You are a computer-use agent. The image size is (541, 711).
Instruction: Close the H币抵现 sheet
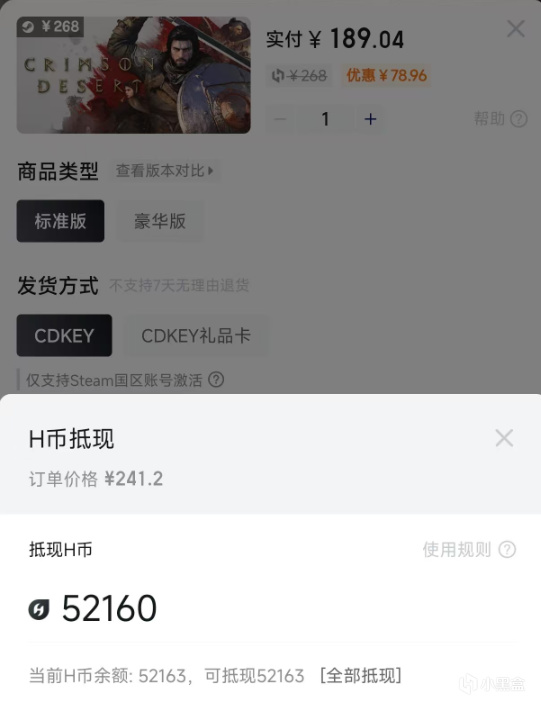pyautogui.click(x=504, y=438)
